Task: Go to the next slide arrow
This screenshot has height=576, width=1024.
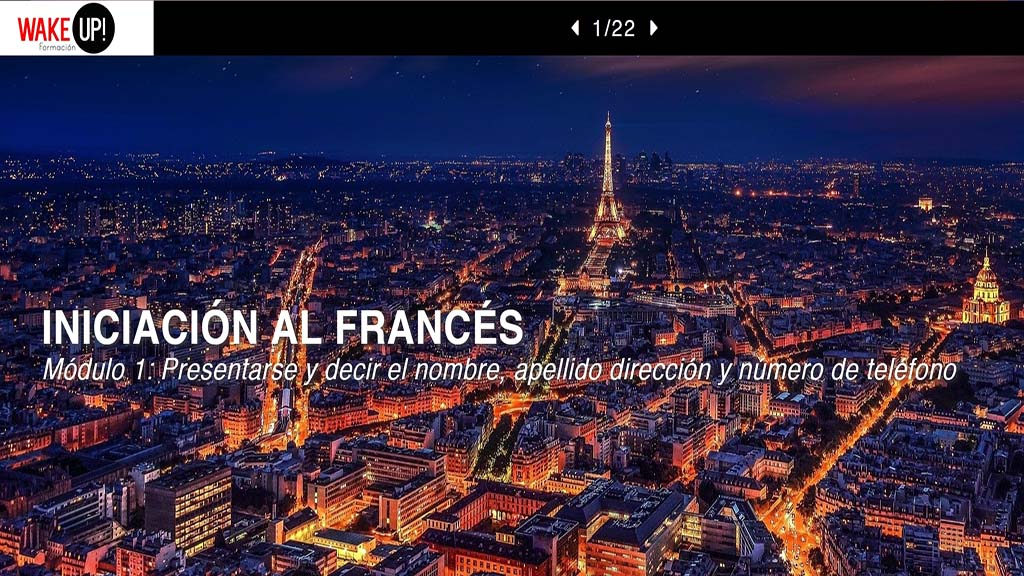Action: pyautogui.click(x=653, y=28)
